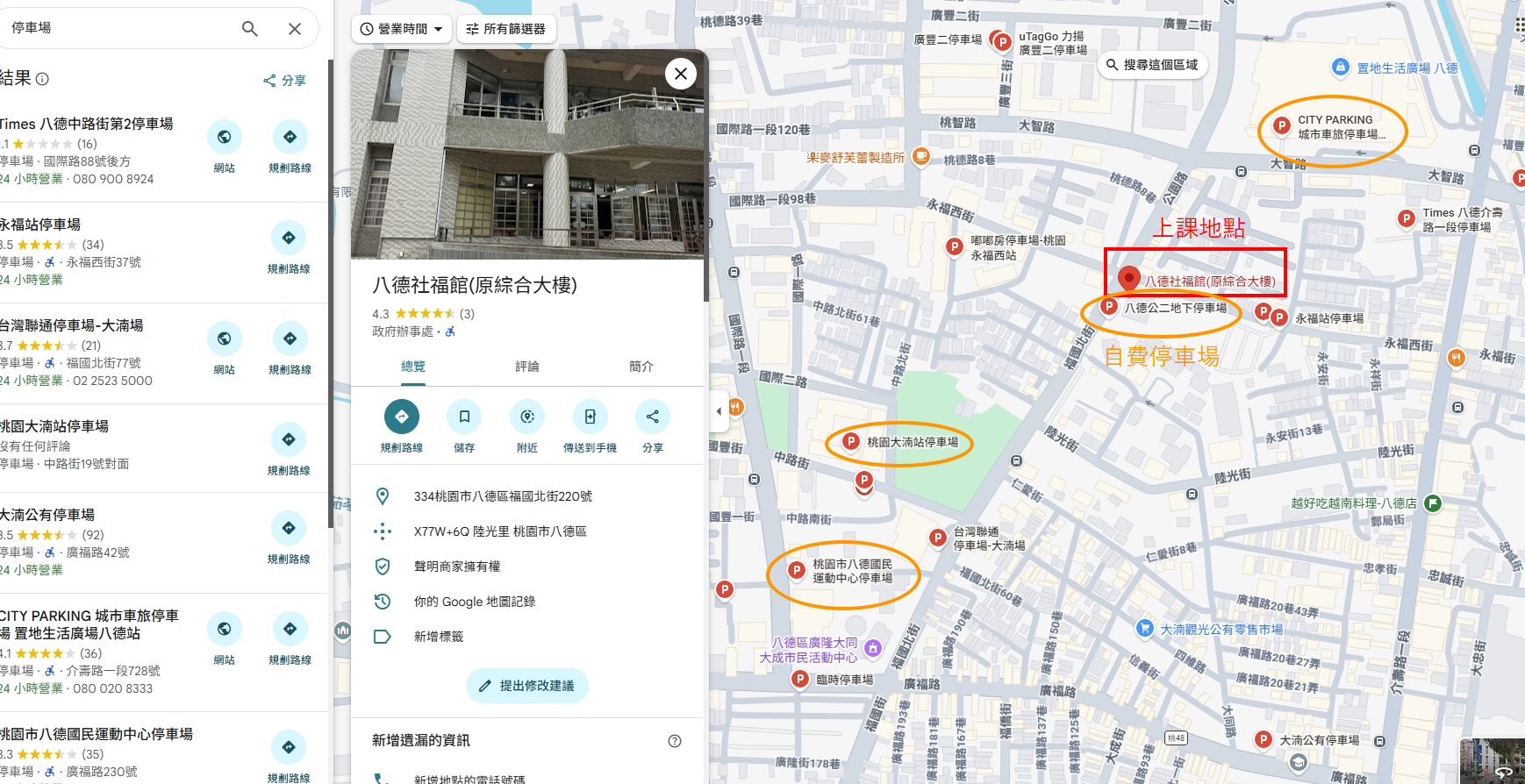1525x784 pixels.
Task: Close the 八德社福館 place panel
Action: (x=681, y=75)
